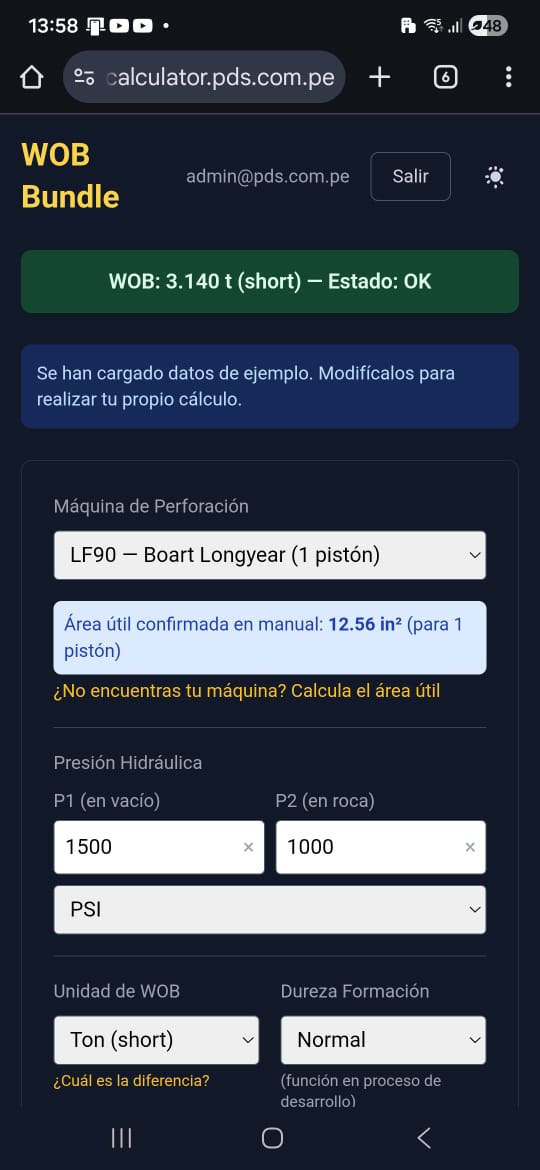Expand the Dureza Formación dropdown
Viewport: 540px width, 1170px height.
coord(383,1040)
